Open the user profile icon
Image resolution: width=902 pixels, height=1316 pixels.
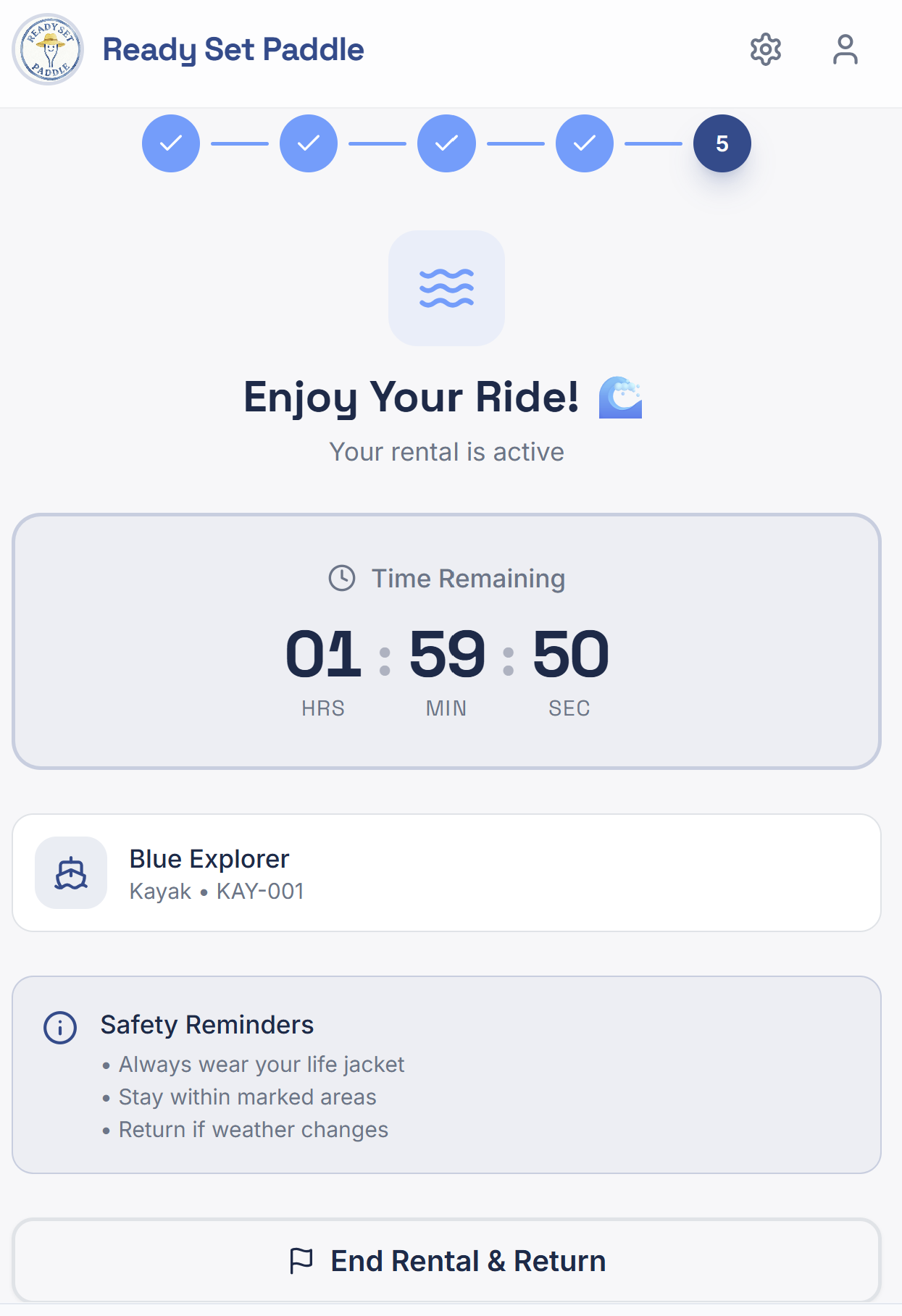pyautogui.click(x=845, y=49)
